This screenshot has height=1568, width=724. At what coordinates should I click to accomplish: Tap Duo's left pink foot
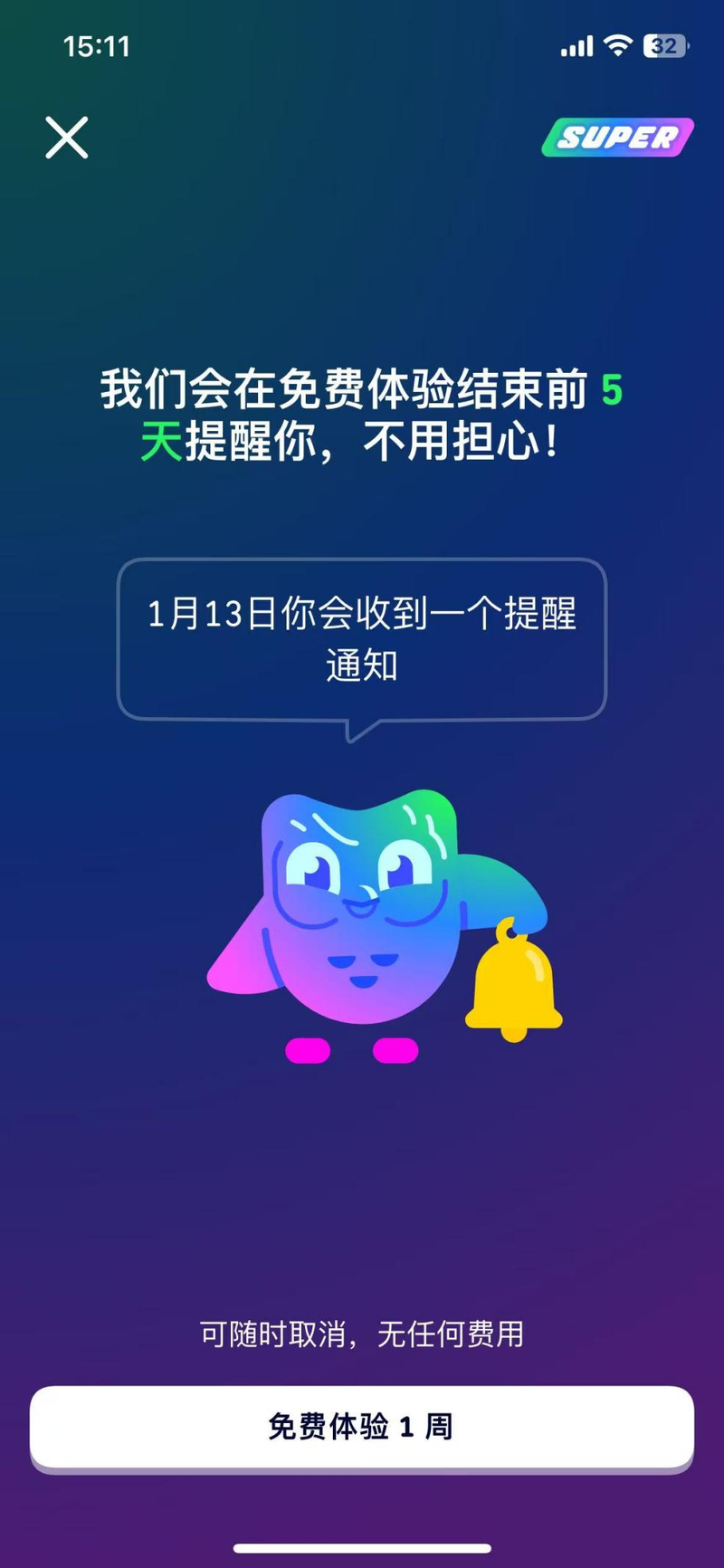point(310,1052)
